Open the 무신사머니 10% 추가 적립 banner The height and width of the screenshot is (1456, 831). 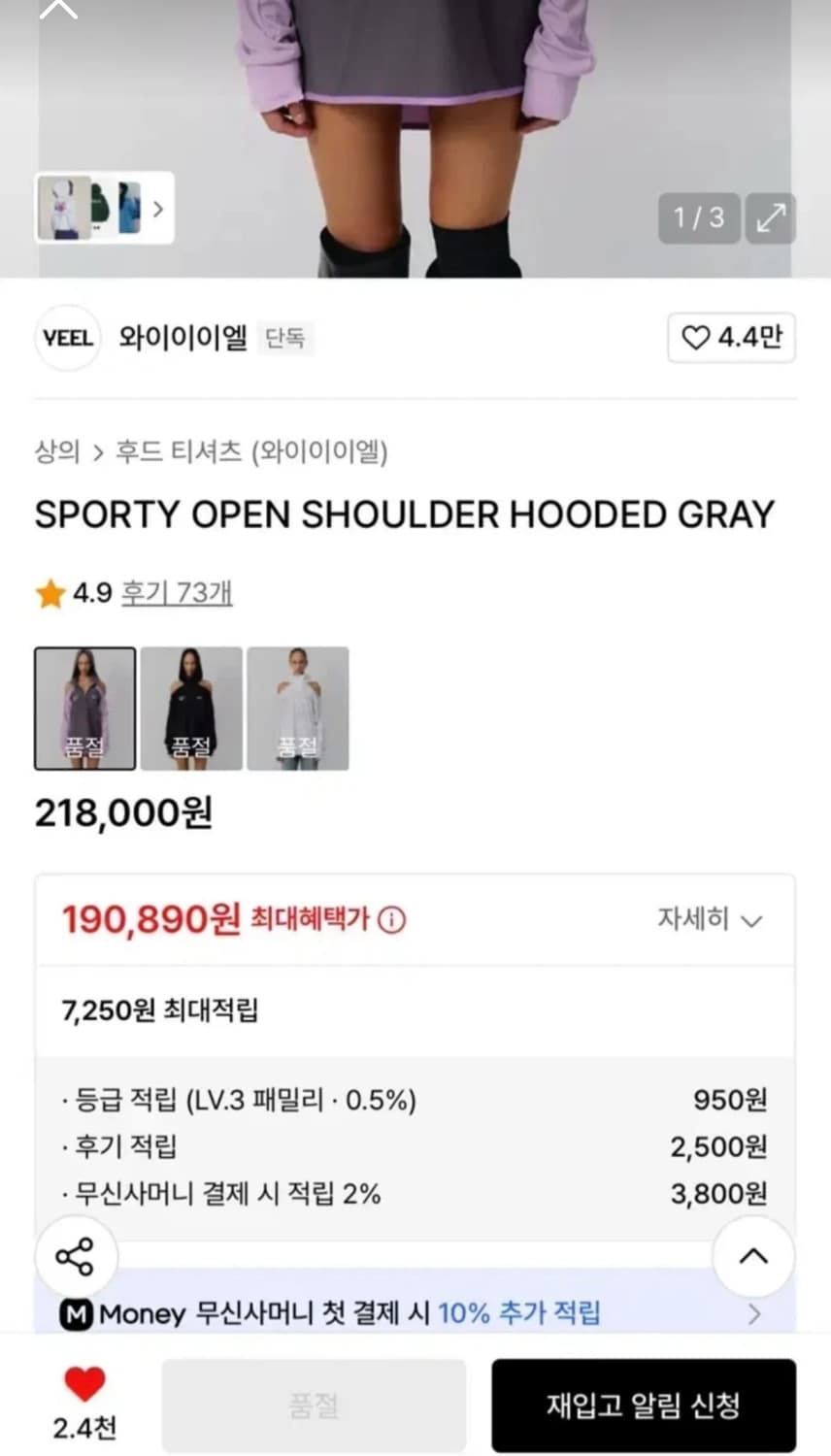click(415, 1313)
